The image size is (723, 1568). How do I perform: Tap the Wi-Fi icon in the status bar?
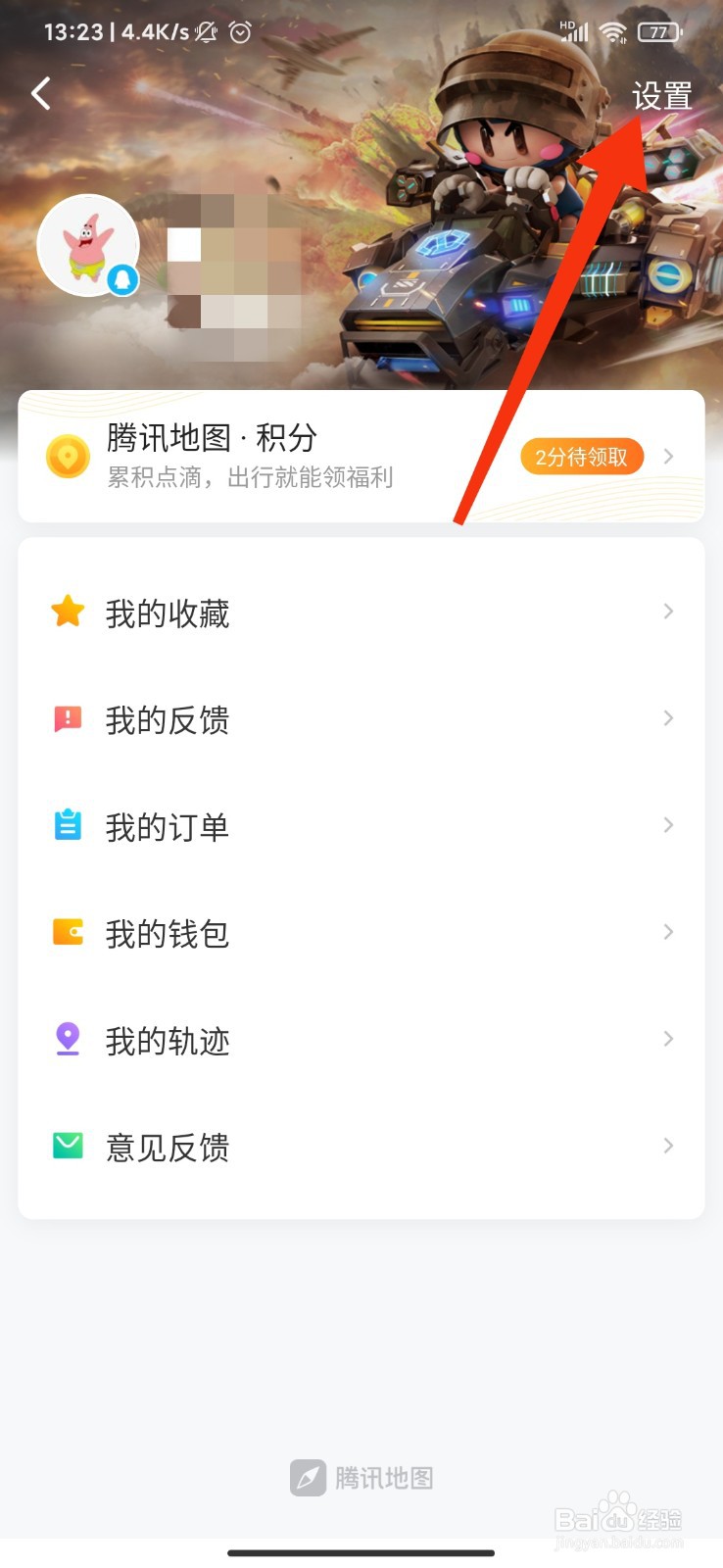tap(612, 31)
